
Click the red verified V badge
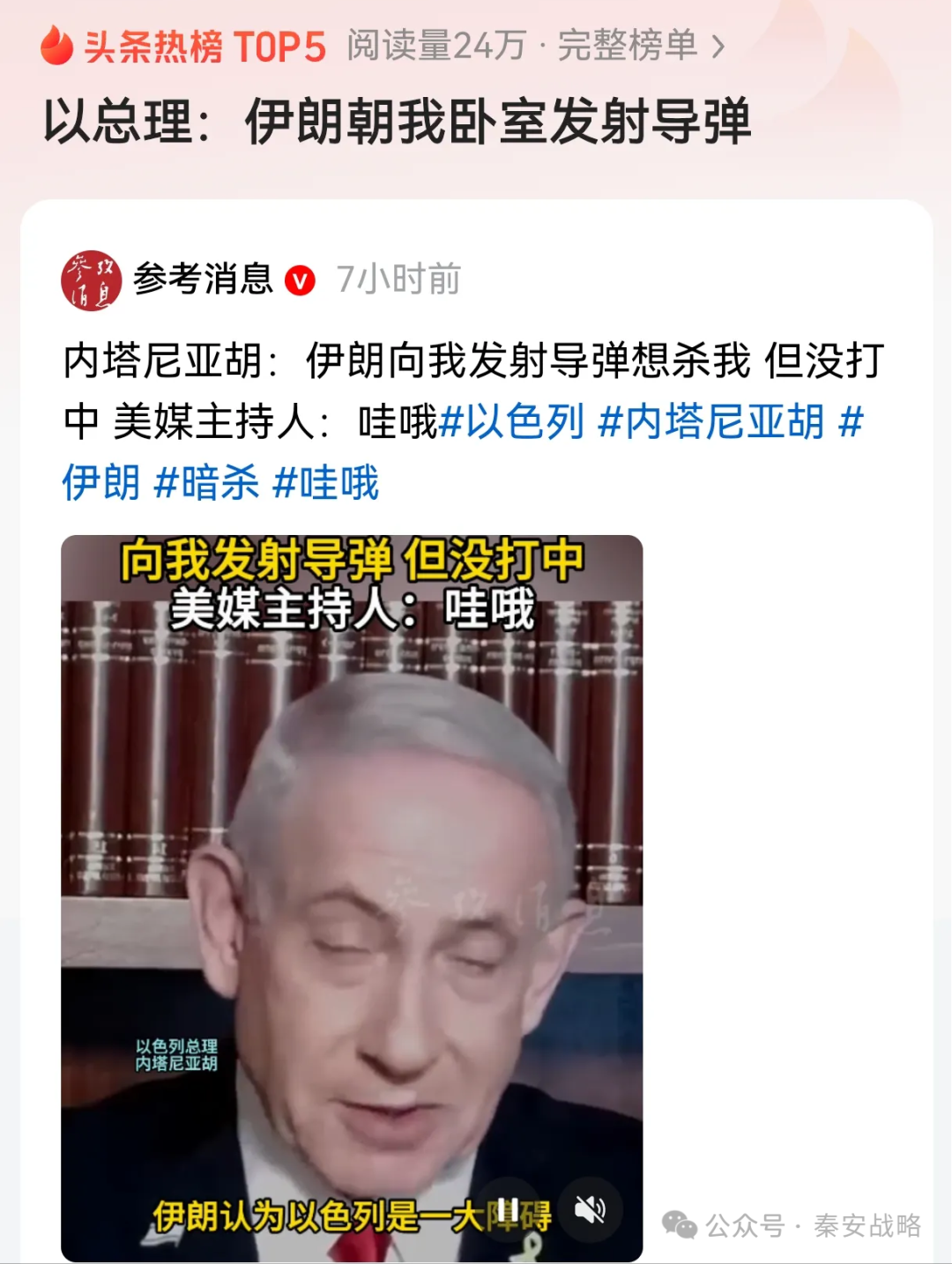pyautogui.click(x=298, y=279)
